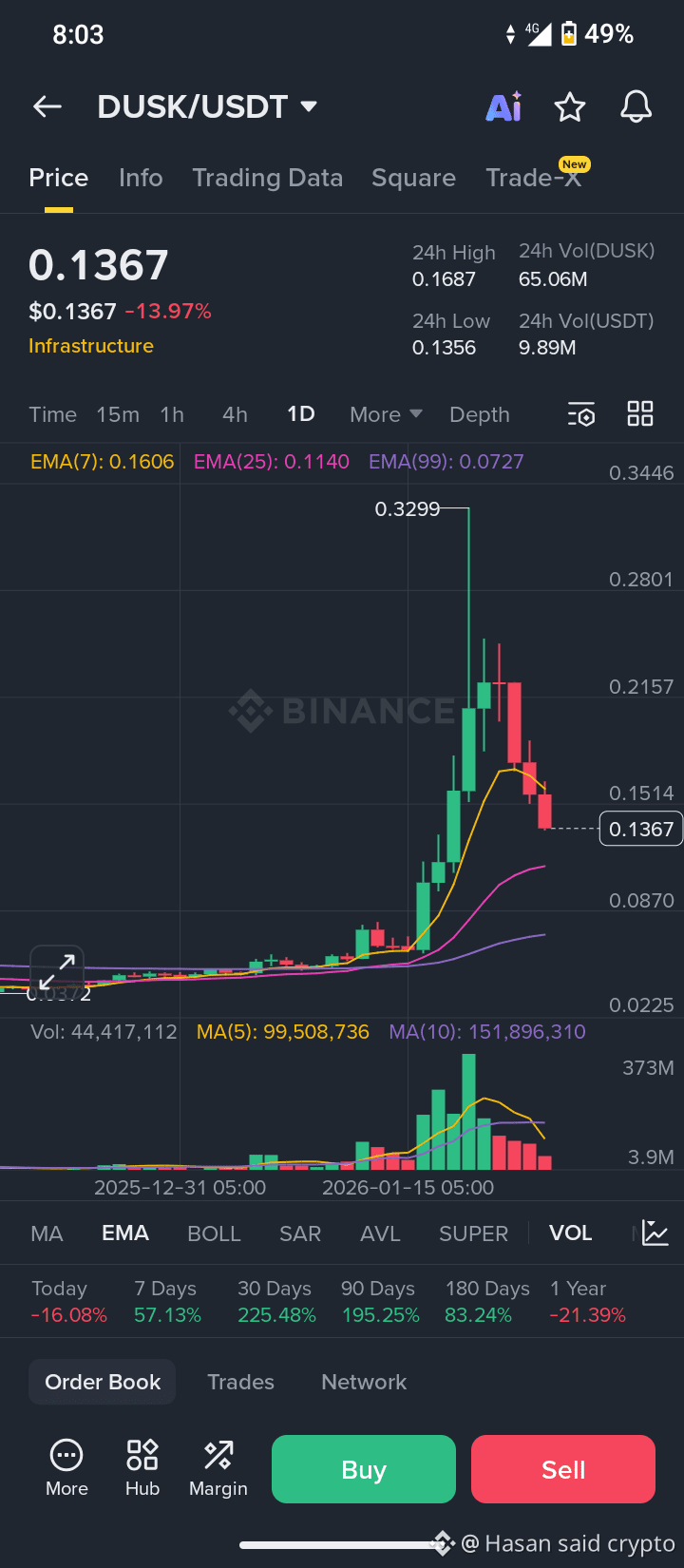Switch to the Trading Data tab
The width and height of the screenshot is (684, 1568).
point(267,178)
